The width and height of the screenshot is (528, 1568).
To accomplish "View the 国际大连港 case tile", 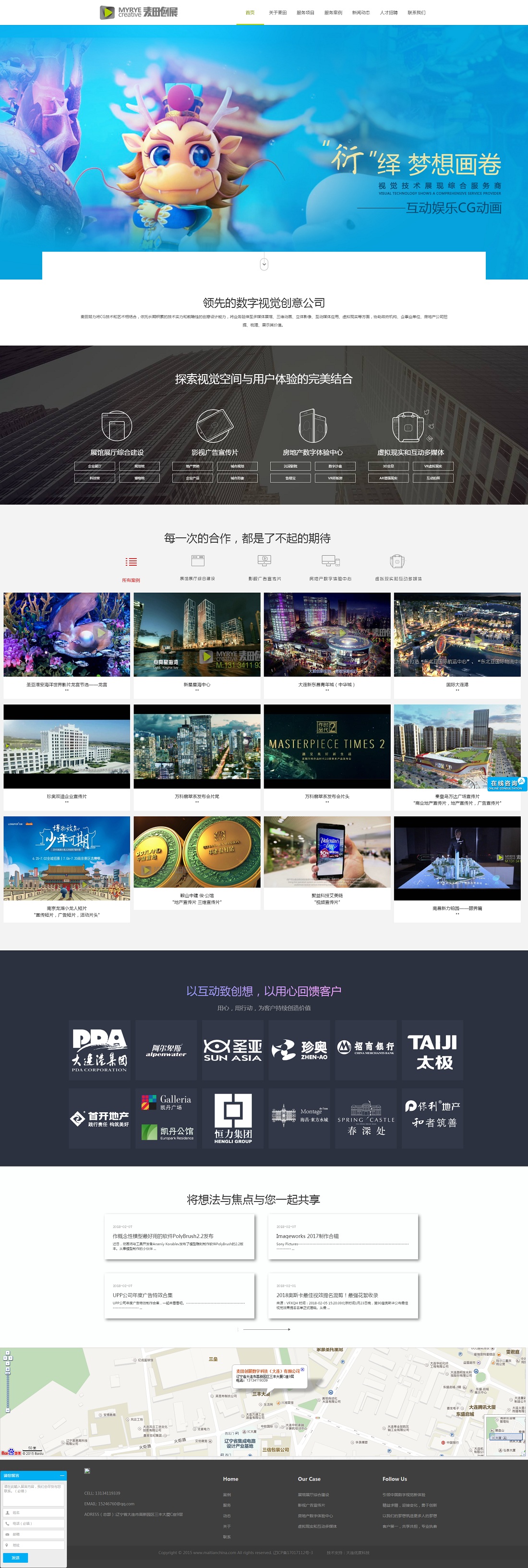I will (x=457, y=635).
